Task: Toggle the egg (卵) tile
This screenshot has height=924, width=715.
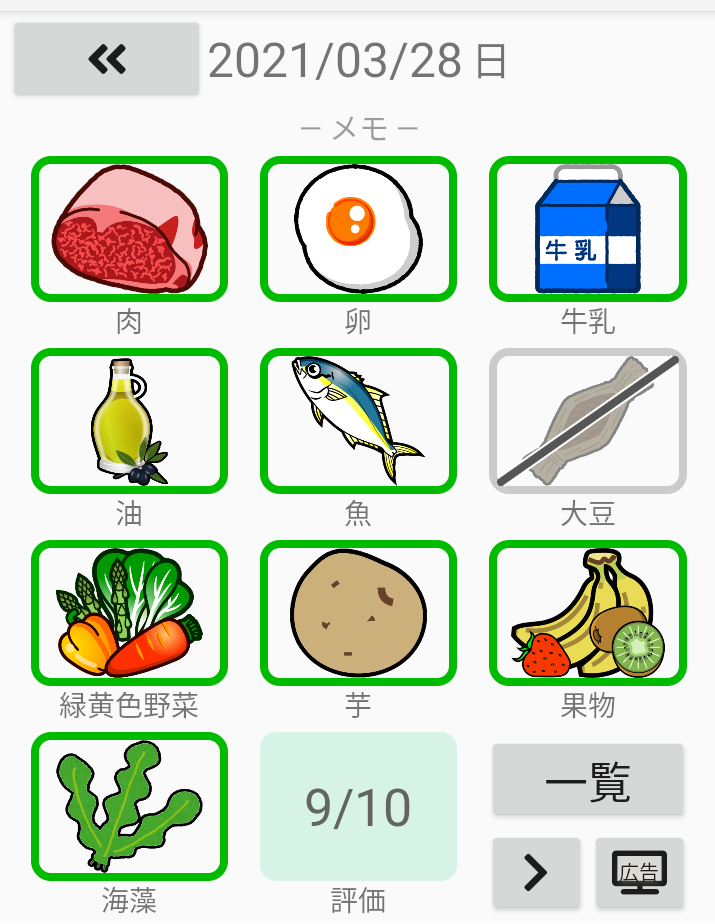Action: 358,229
